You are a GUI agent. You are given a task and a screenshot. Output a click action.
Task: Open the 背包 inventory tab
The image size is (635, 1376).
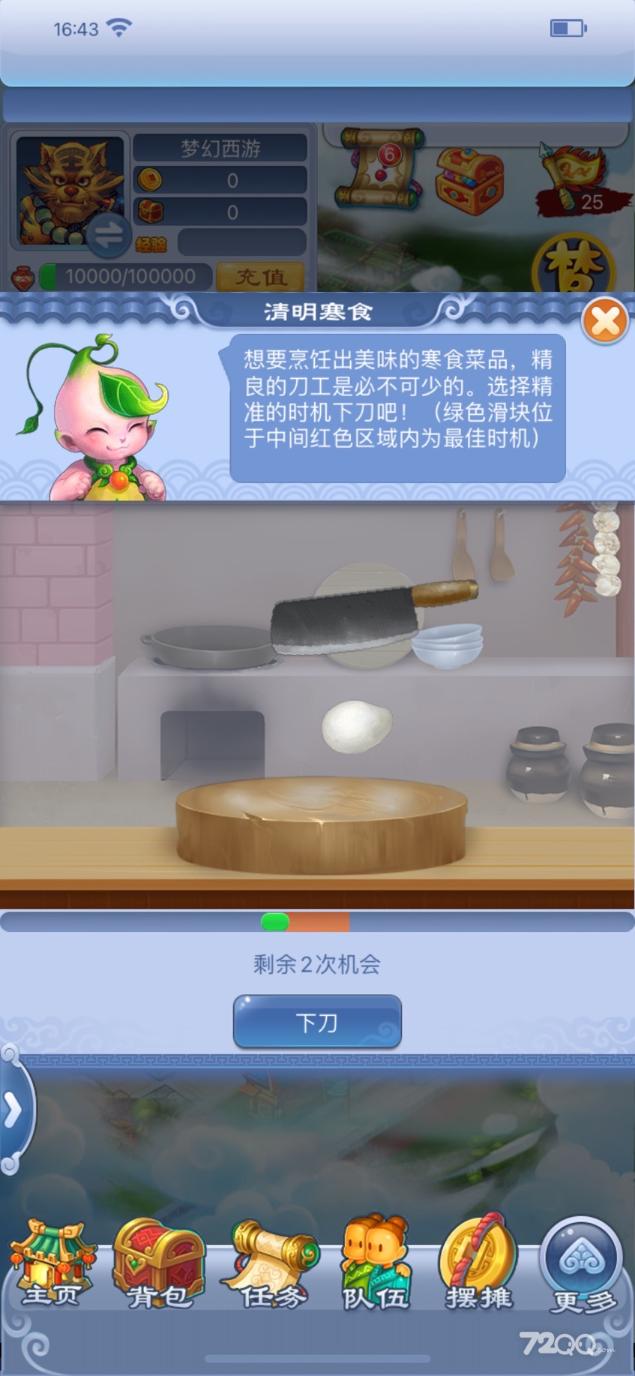[159, 1267]
